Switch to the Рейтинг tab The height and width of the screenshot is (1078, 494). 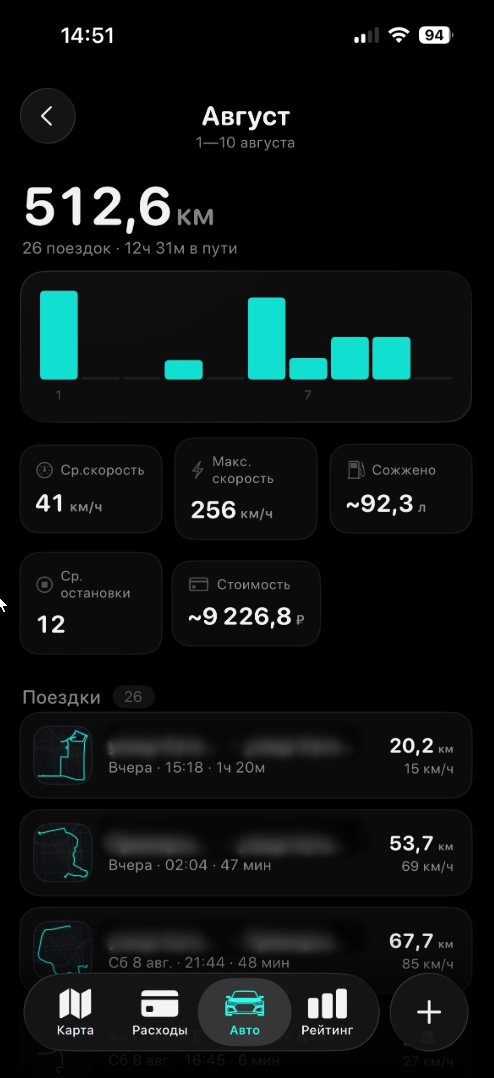pos(327,1012)
